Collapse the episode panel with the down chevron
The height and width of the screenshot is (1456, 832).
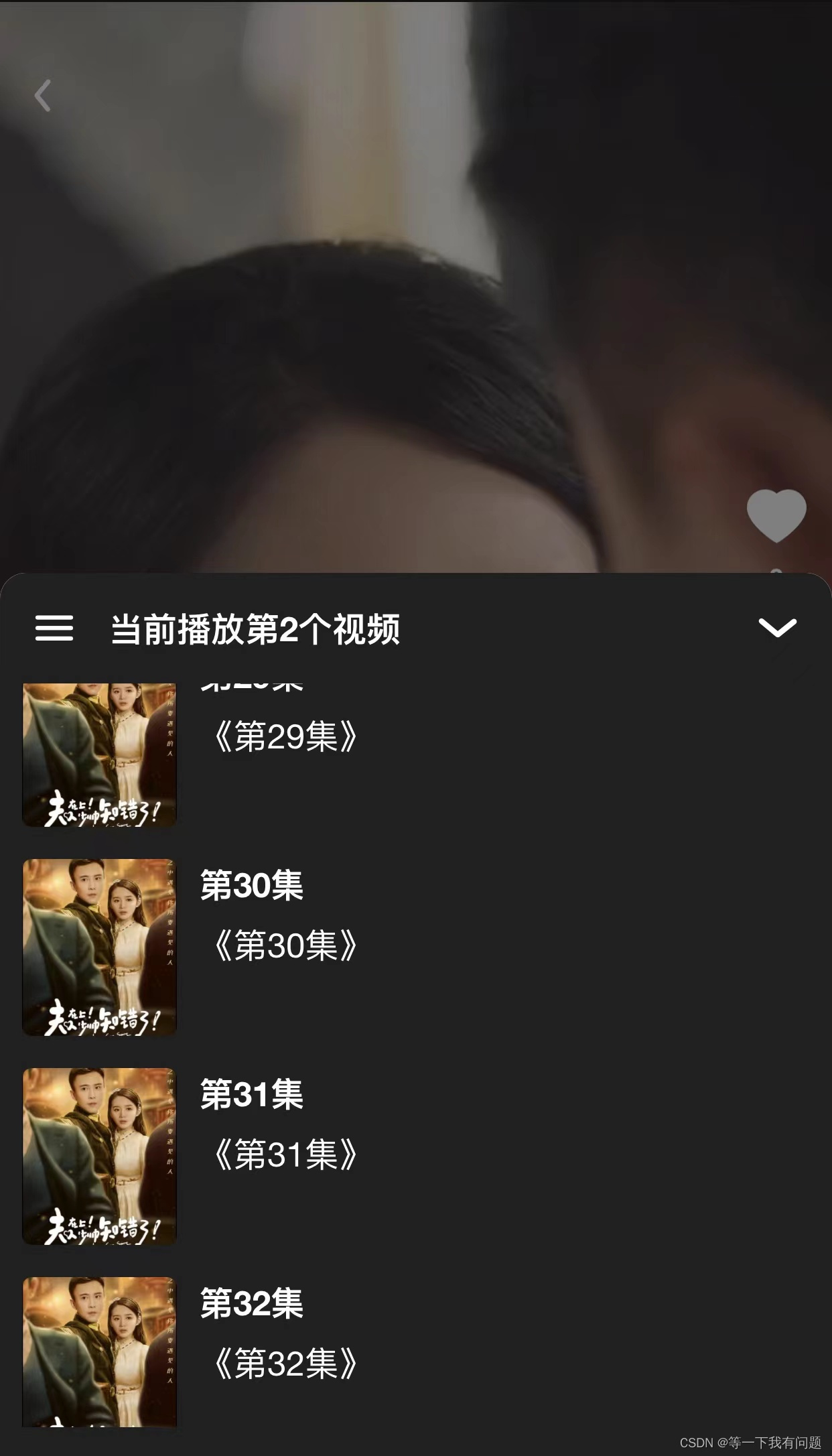(776, 628)
